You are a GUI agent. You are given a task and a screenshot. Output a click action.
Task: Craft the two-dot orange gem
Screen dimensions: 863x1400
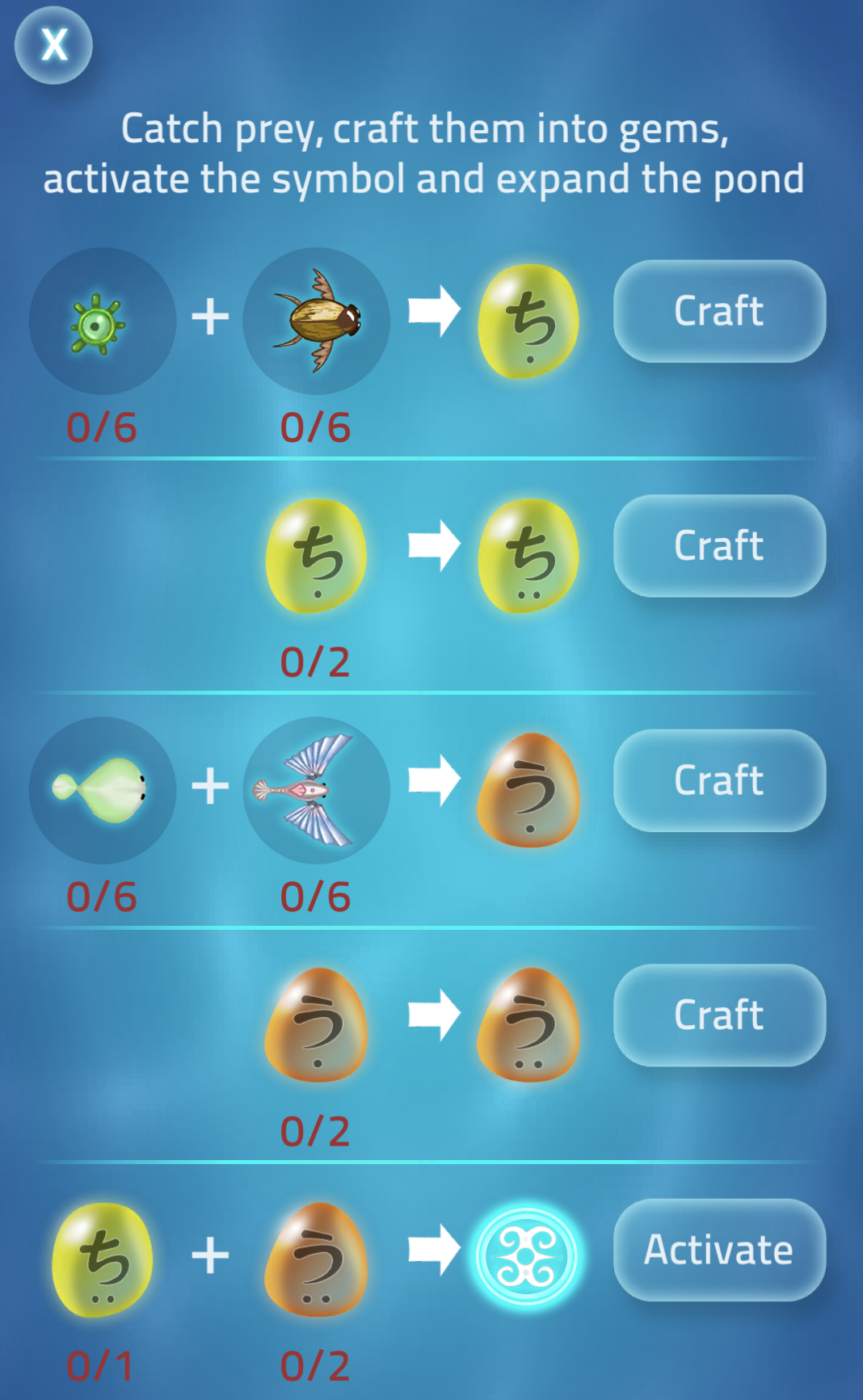pos(719,1015)
